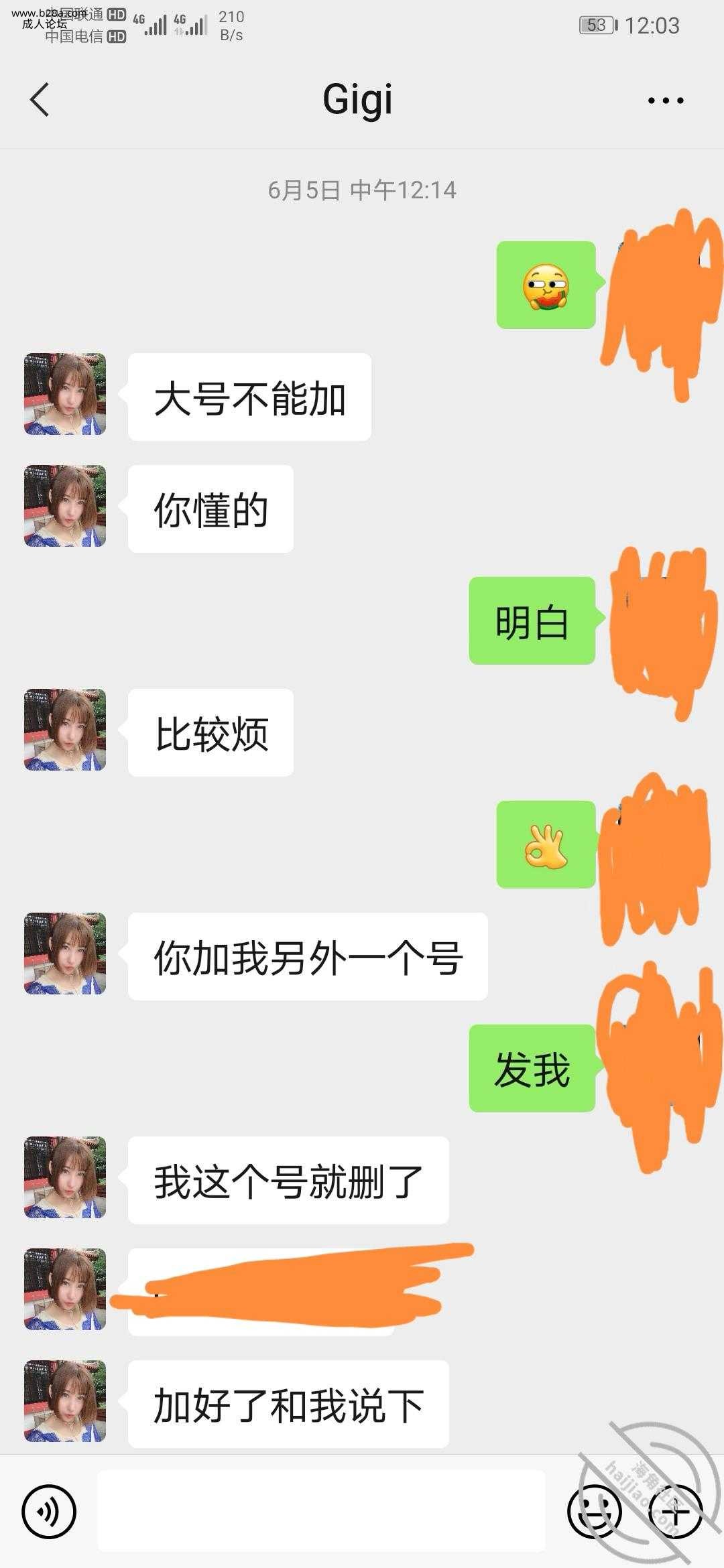Open Gigi's avatar beside 加好了和我说下

pyautogui.click(x=65, y=1400)
